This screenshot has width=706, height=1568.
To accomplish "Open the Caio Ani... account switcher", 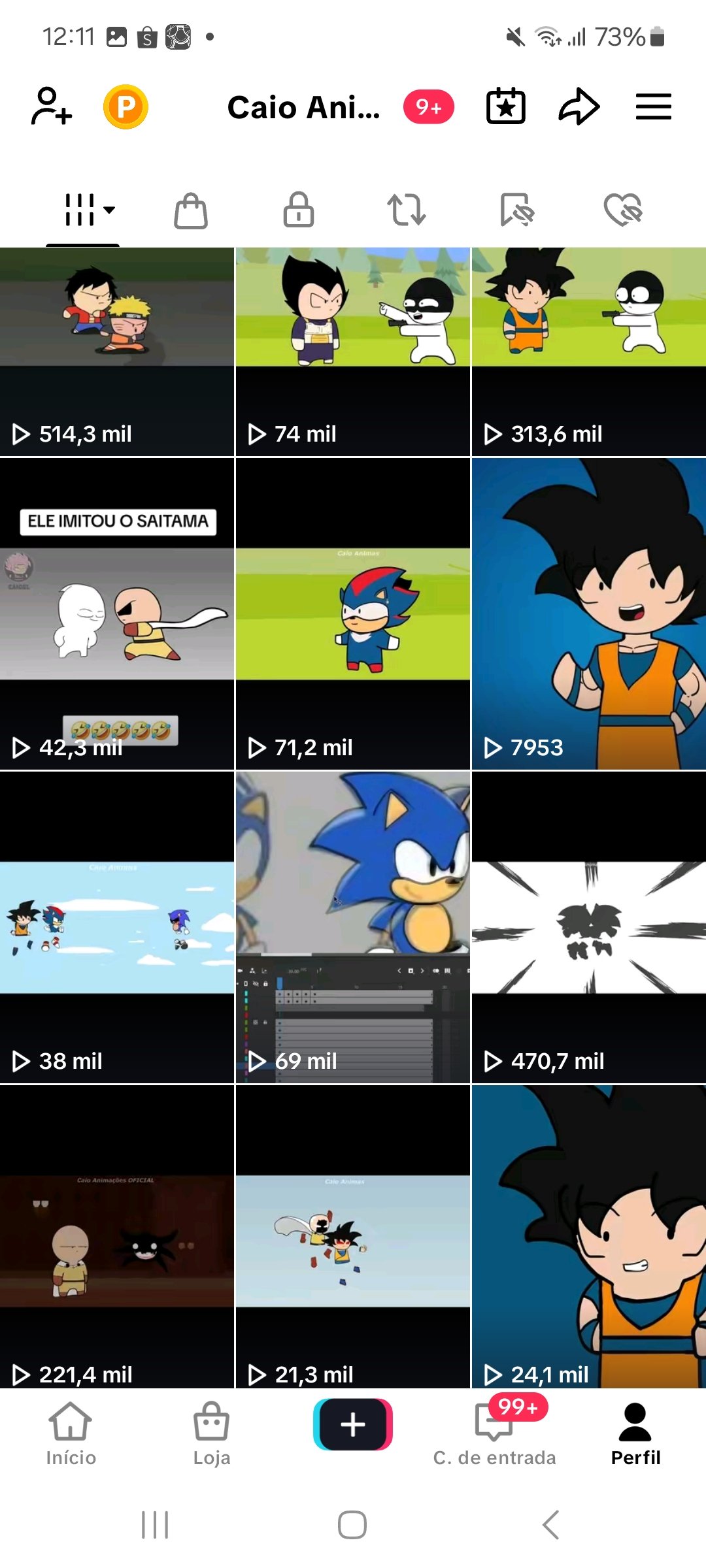I will (303, 107).
